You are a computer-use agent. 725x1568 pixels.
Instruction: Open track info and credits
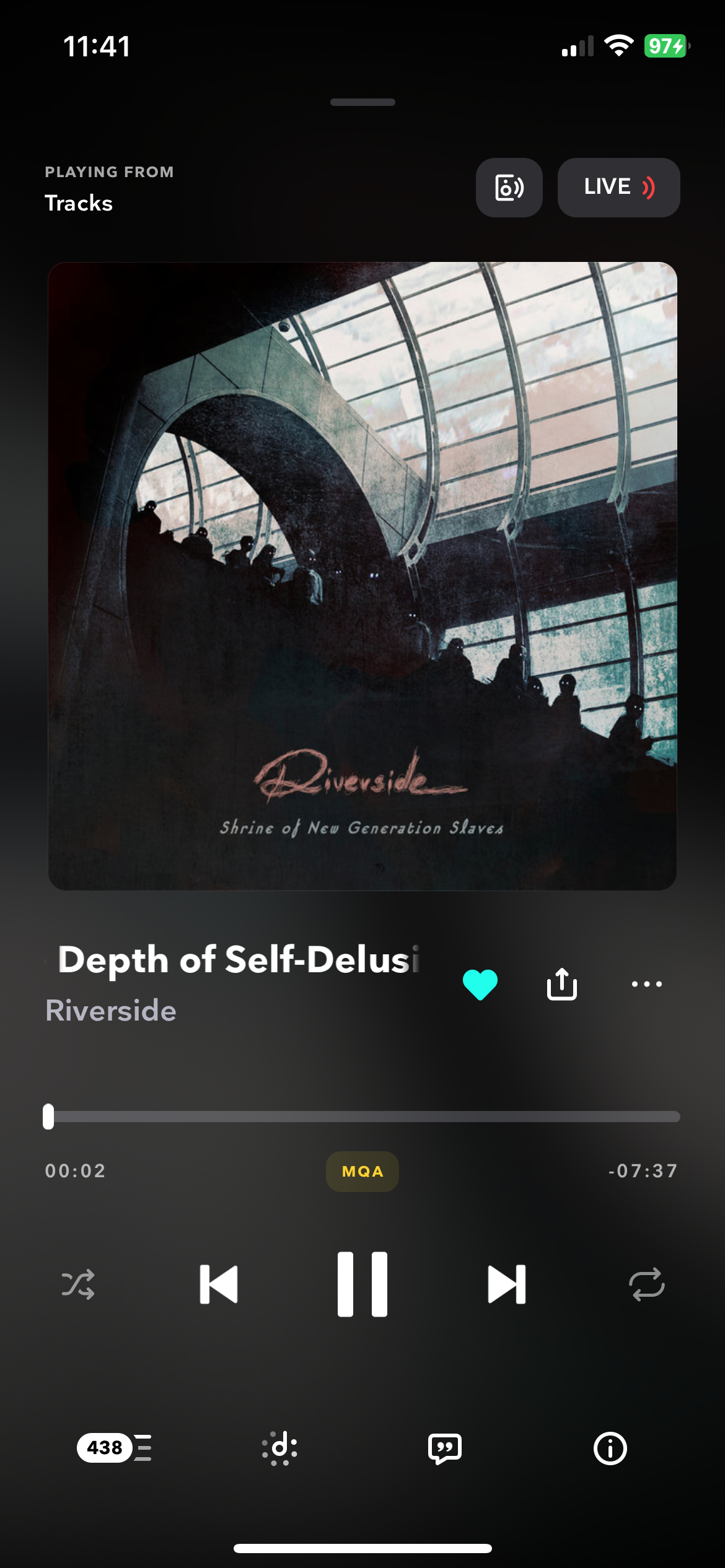pyautogui.click(x=610, y=1448)
